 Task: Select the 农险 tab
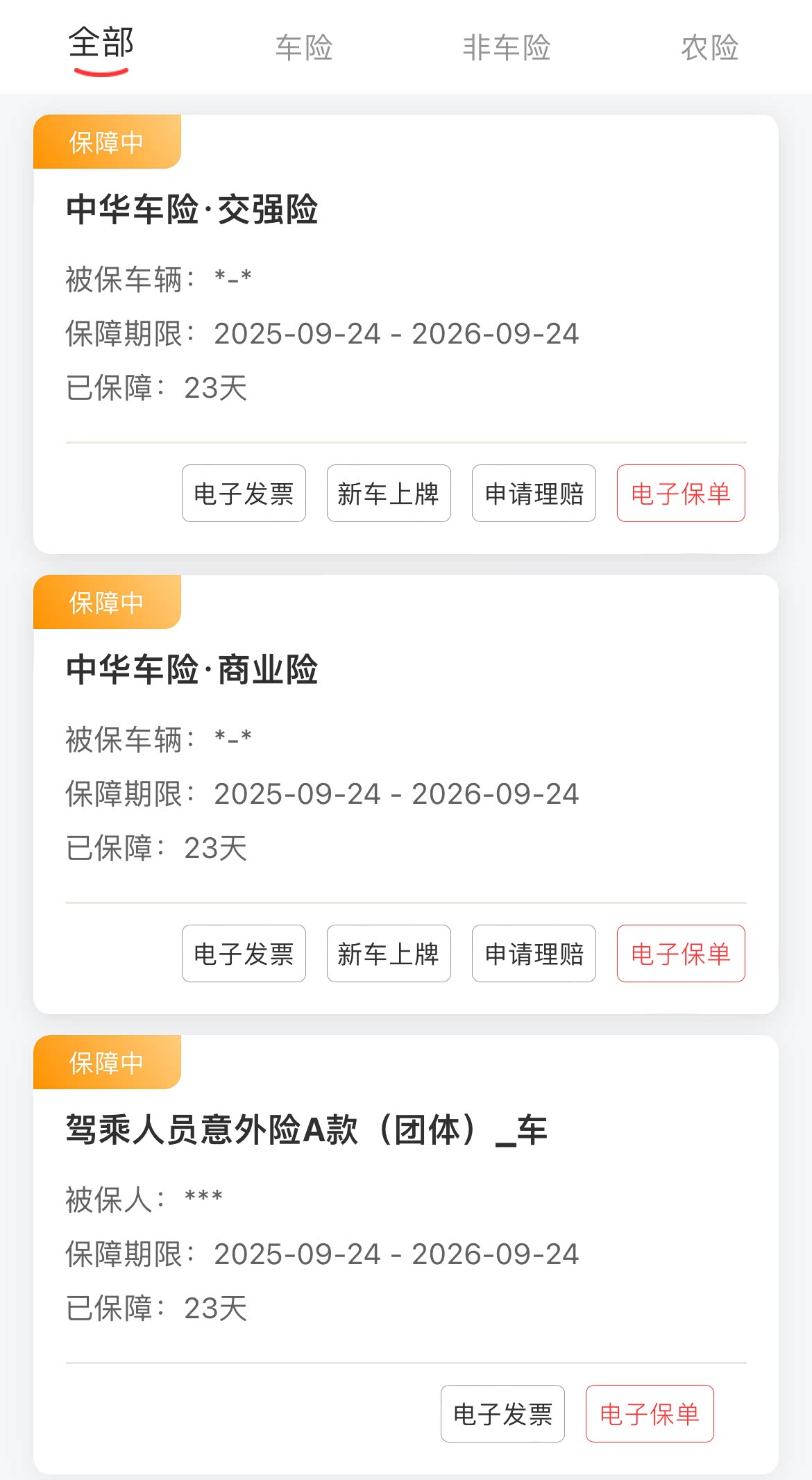click(x=709, y=48)
